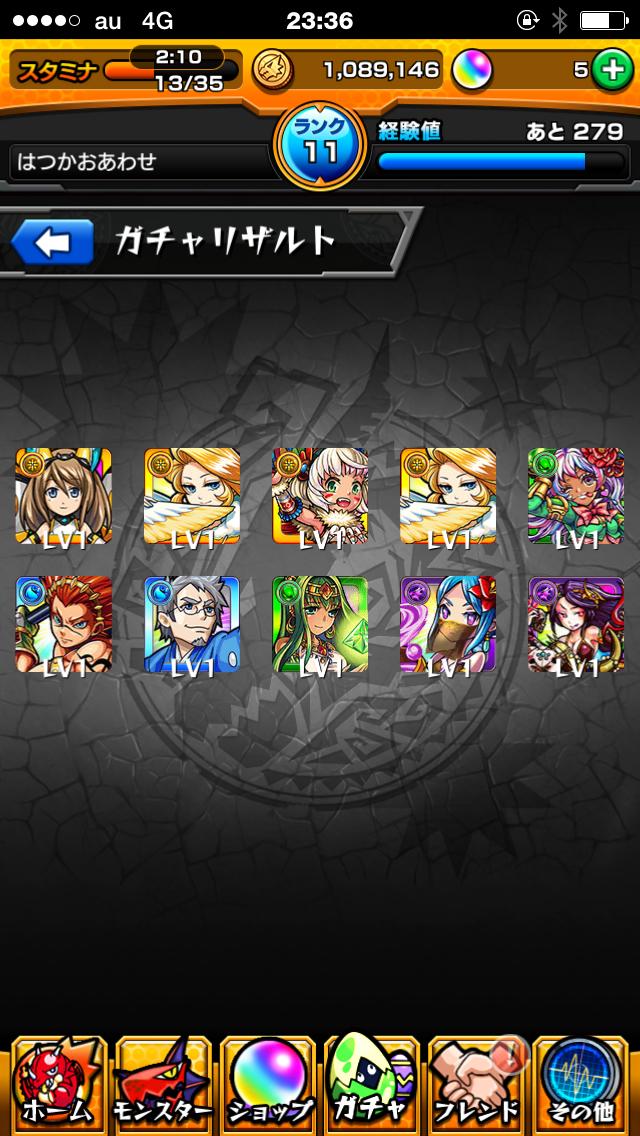View the blue-haired masked girl monster

(448, 625)
